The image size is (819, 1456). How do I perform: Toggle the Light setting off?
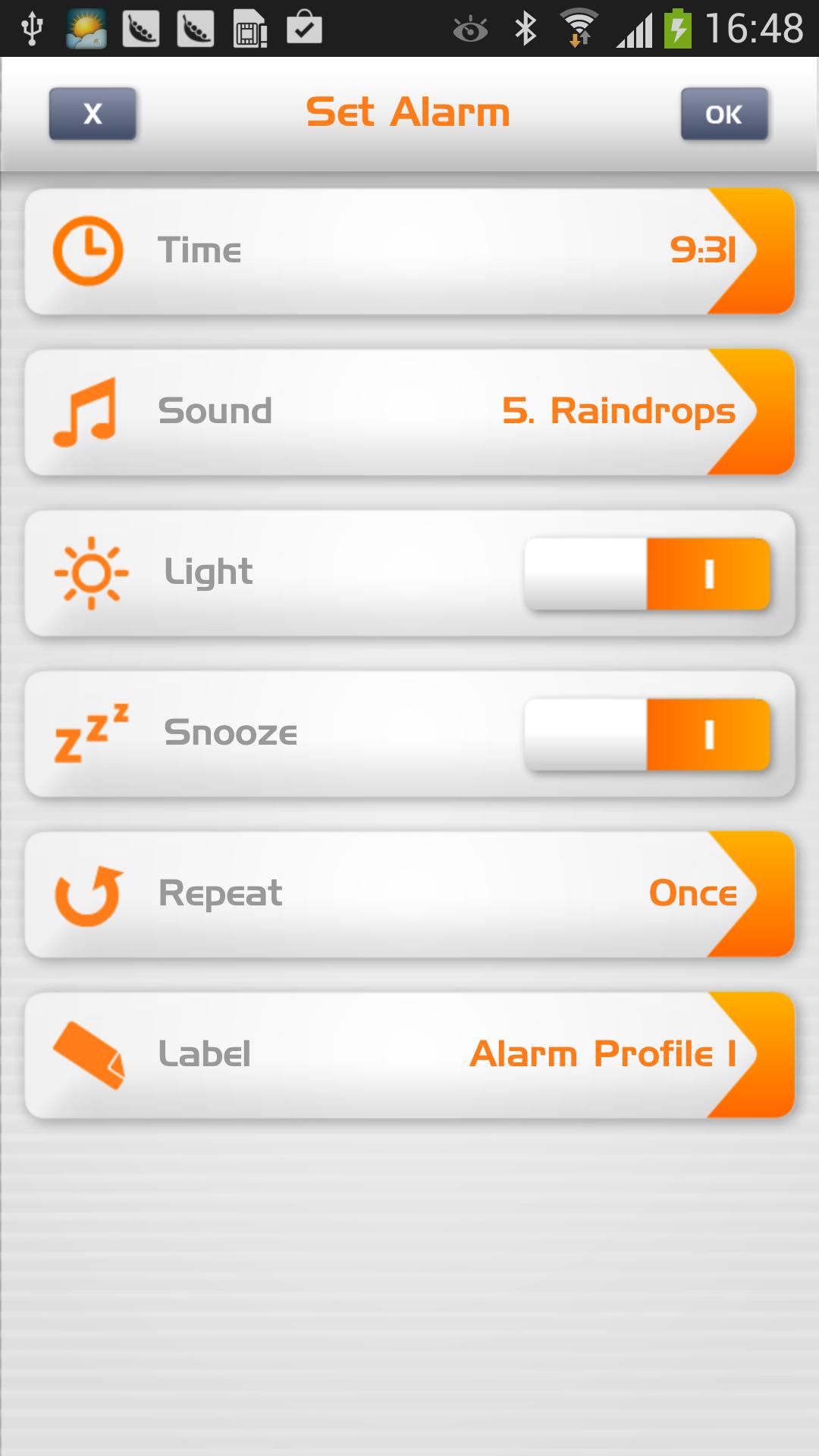tap(648, 574)
